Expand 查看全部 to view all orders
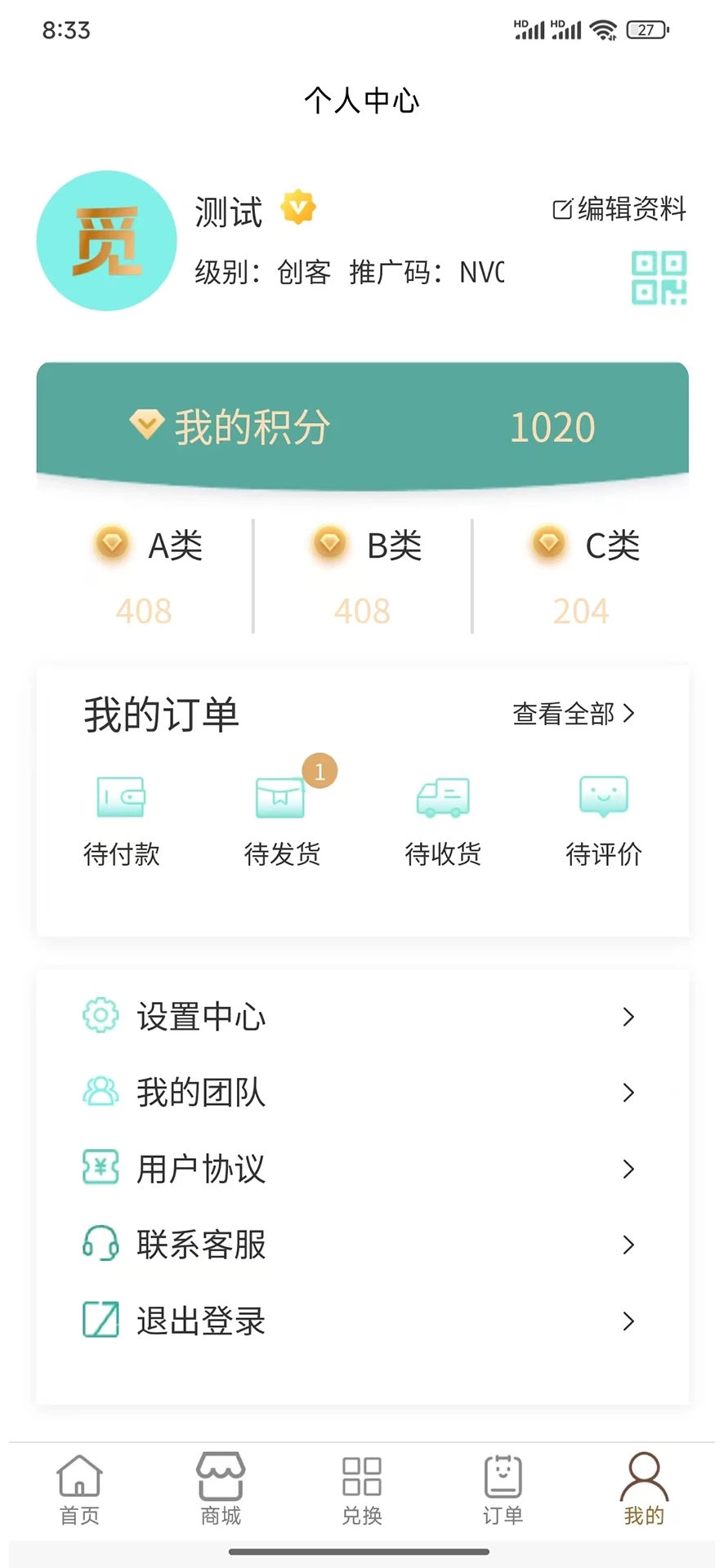The width and height of the screenshot is (724, 1568). point(572,713)
